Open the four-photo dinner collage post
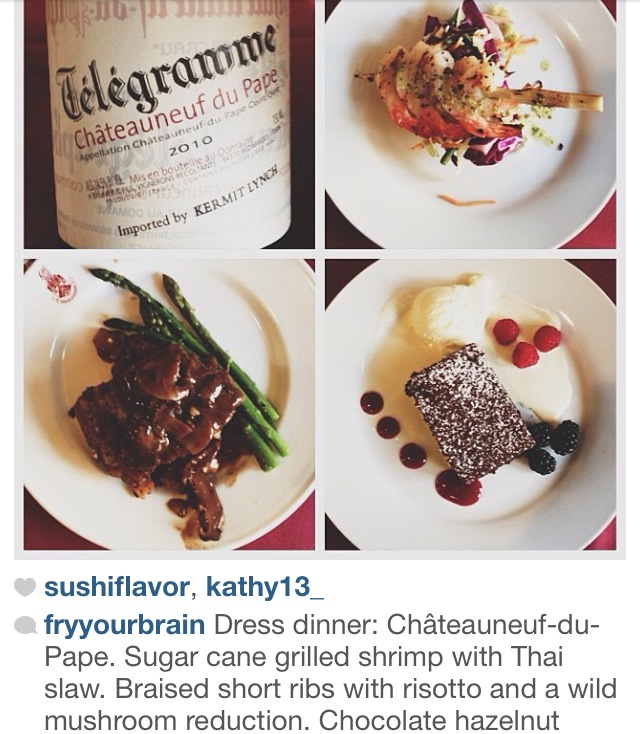This screenshot has width=640, height=734. [320, 276]
